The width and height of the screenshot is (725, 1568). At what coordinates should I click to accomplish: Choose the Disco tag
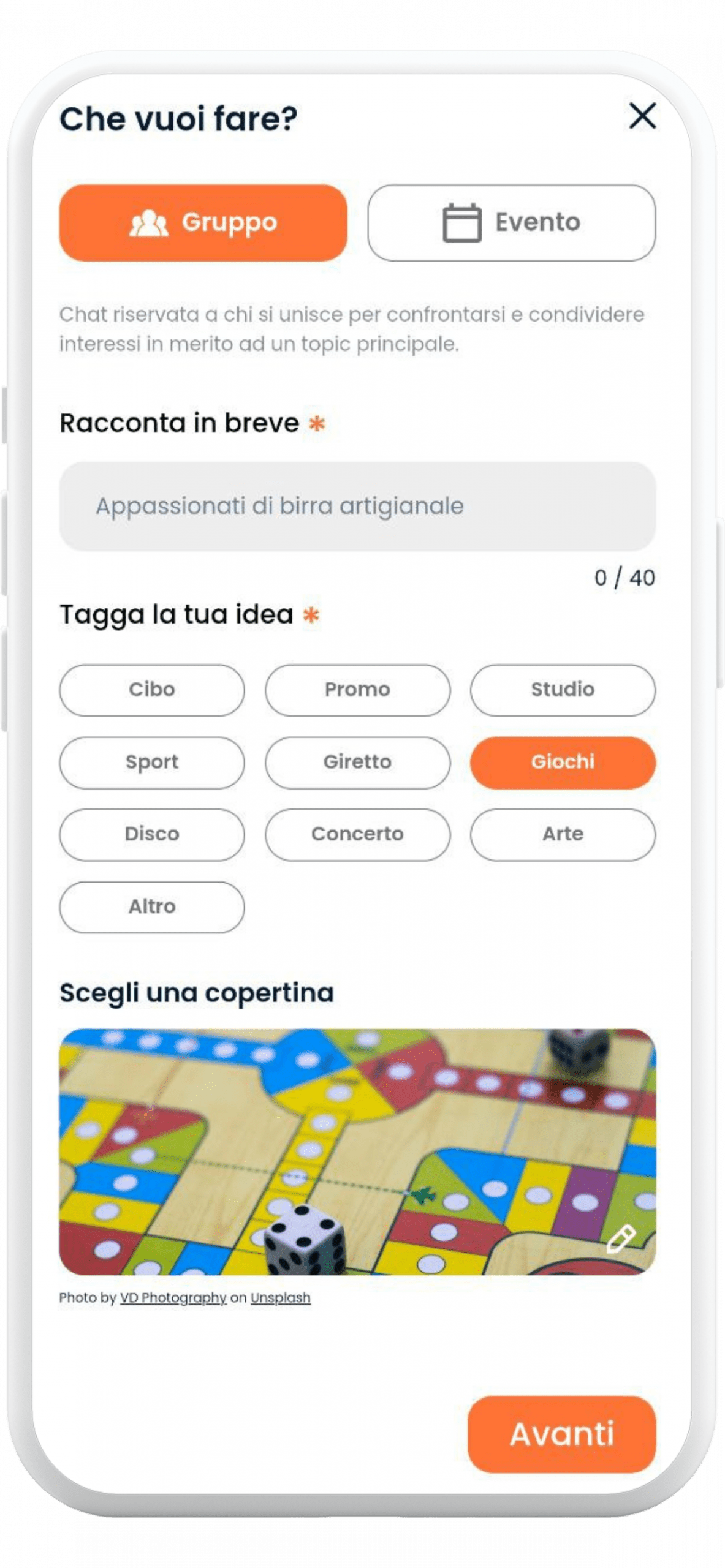(x=151, y=834)
